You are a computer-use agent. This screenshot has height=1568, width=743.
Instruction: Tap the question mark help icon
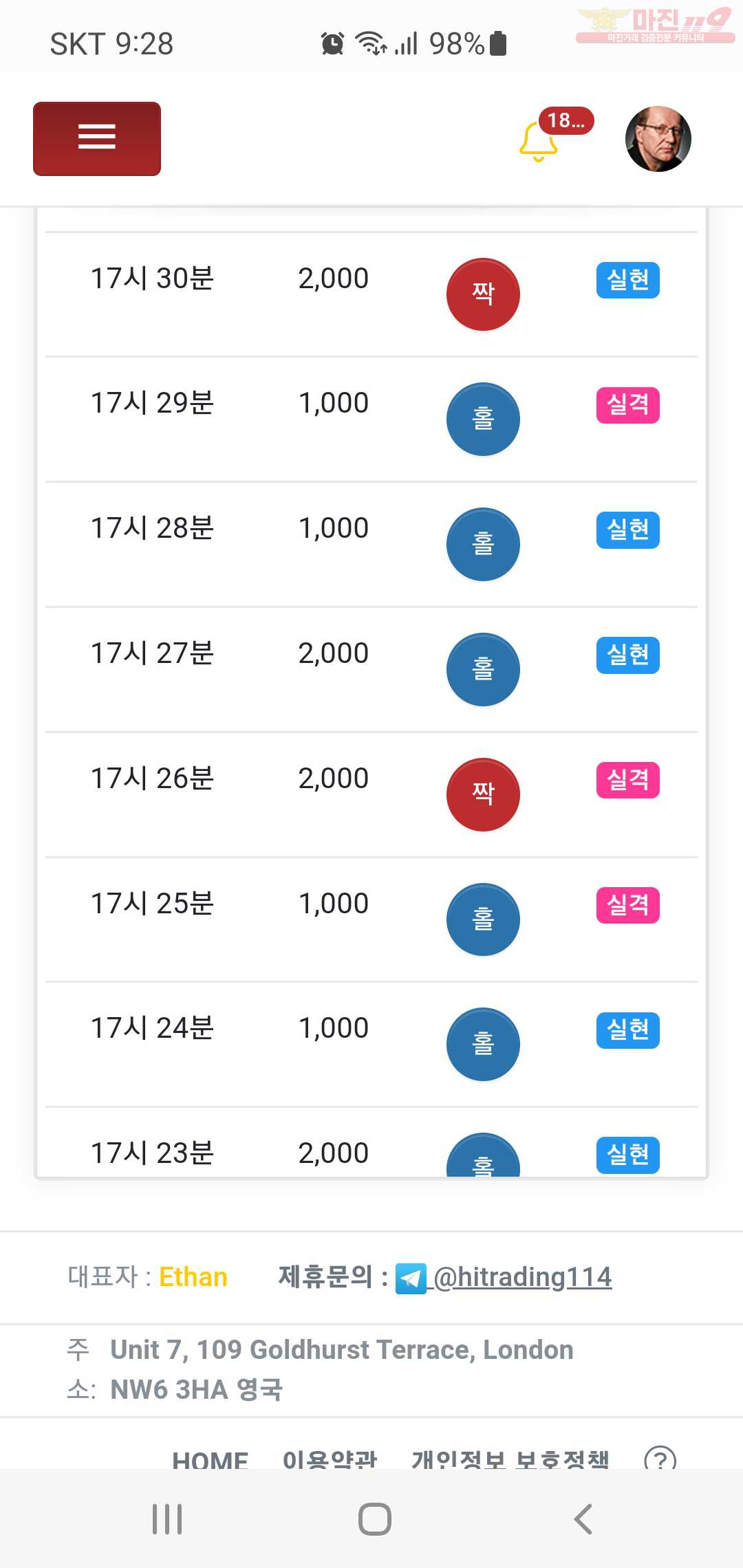[660, 1459]
